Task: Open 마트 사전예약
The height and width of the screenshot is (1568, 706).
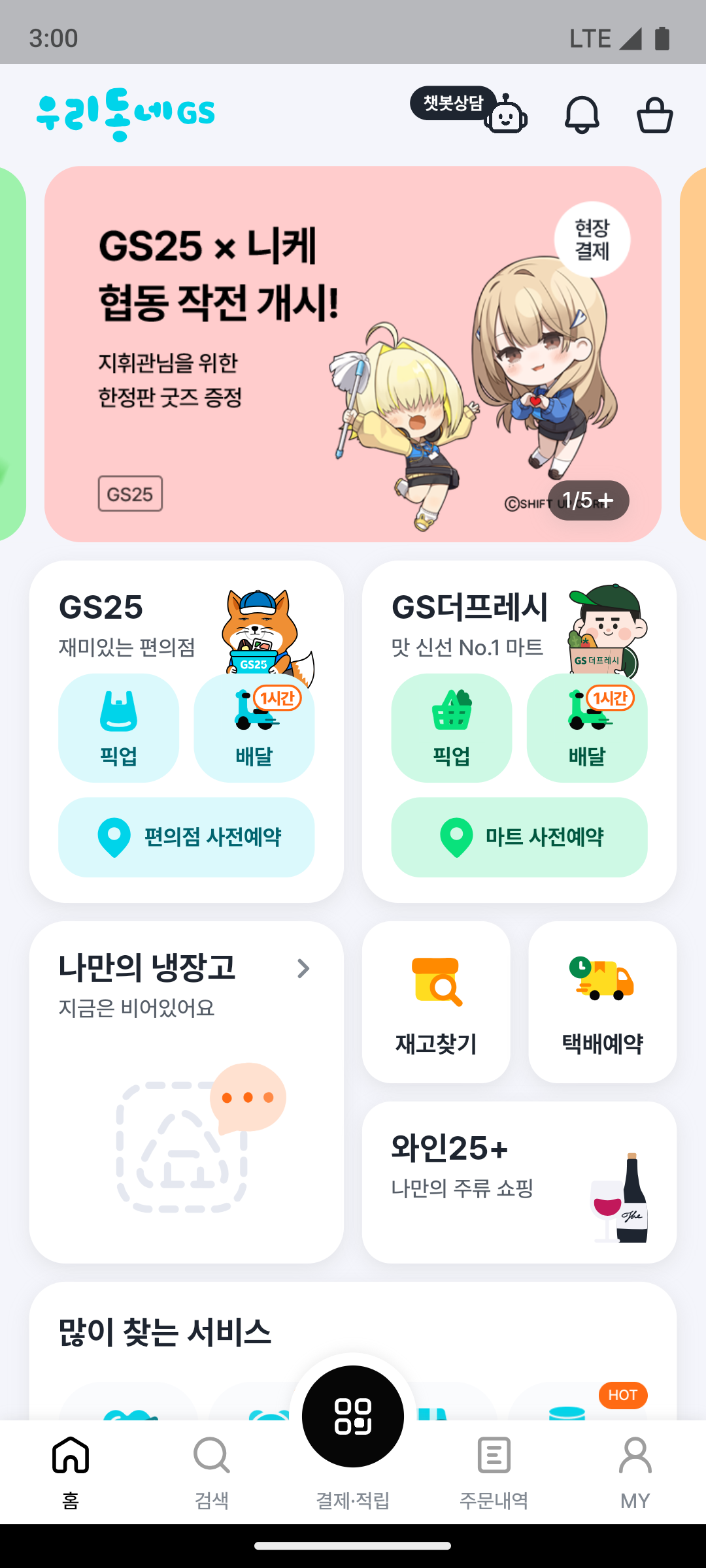Action: pyautogui.click(x=519, y=837)
